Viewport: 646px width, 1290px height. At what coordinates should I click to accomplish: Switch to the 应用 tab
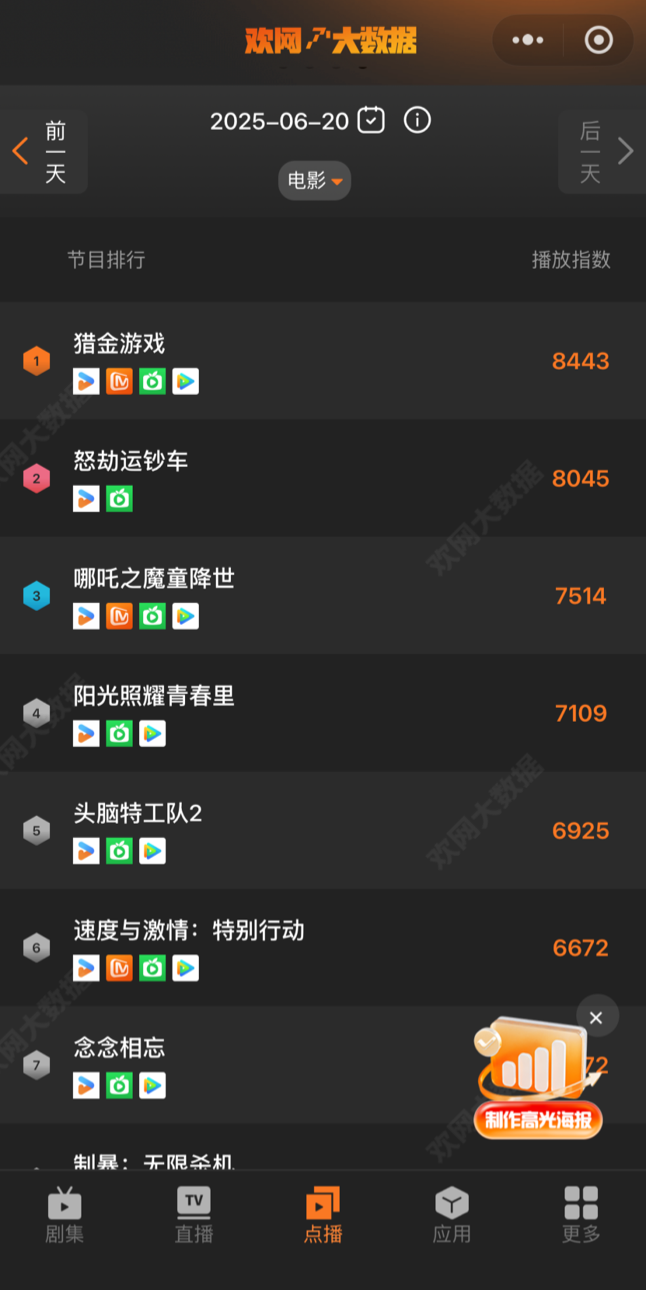(x=452, y=1215)
